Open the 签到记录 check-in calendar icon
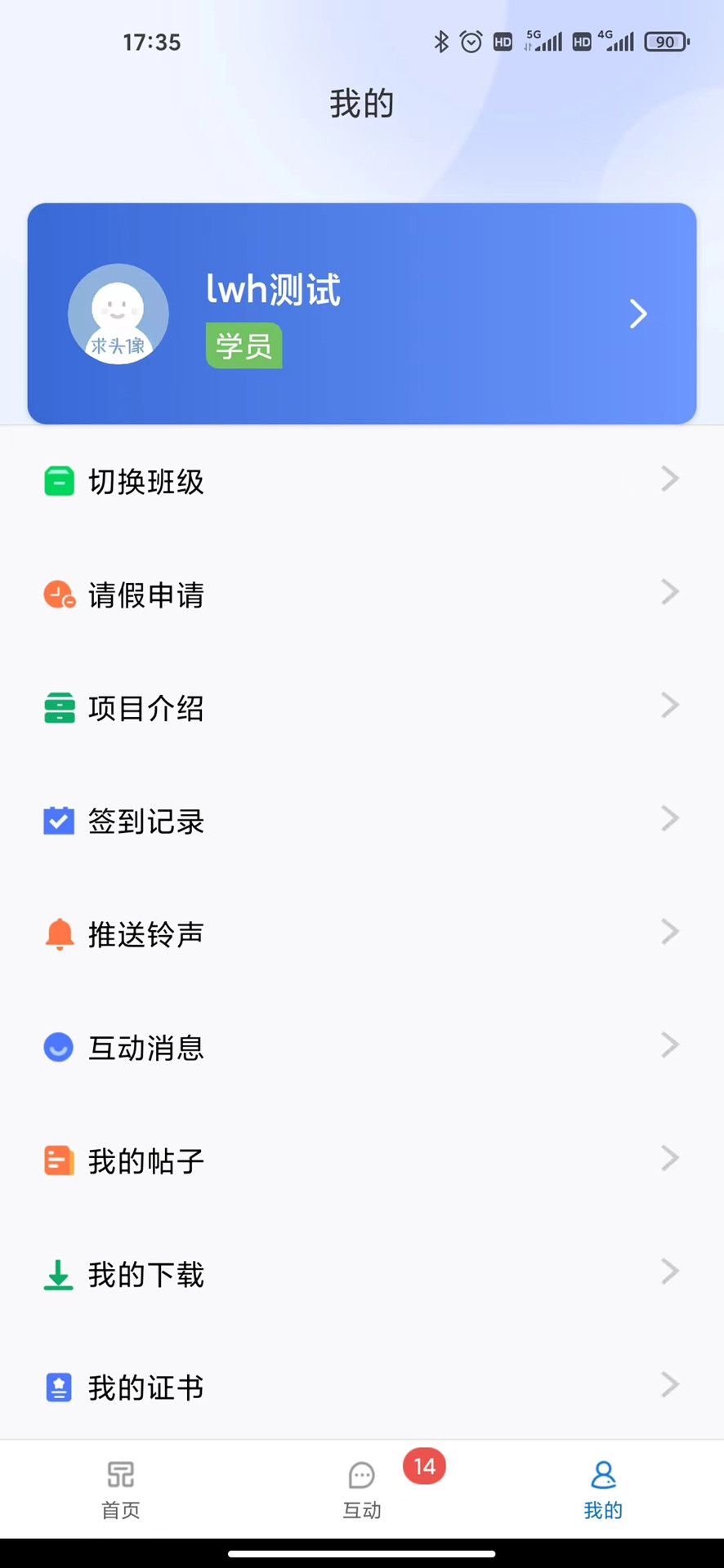This screenshot has height=1568, width=724. (x=58, y=821)
